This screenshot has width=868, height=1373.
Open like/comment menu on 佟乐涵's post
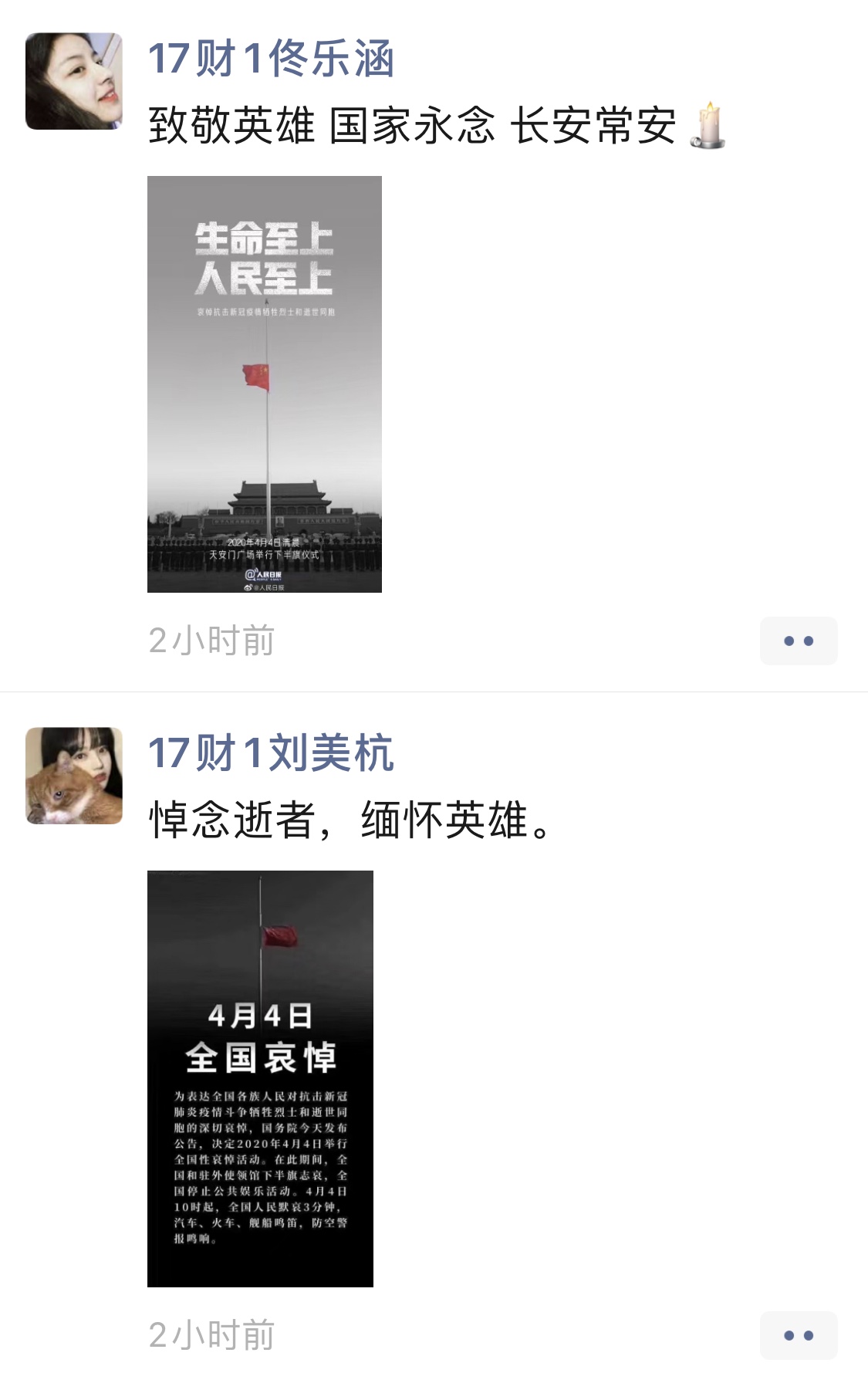pos(798,641)
